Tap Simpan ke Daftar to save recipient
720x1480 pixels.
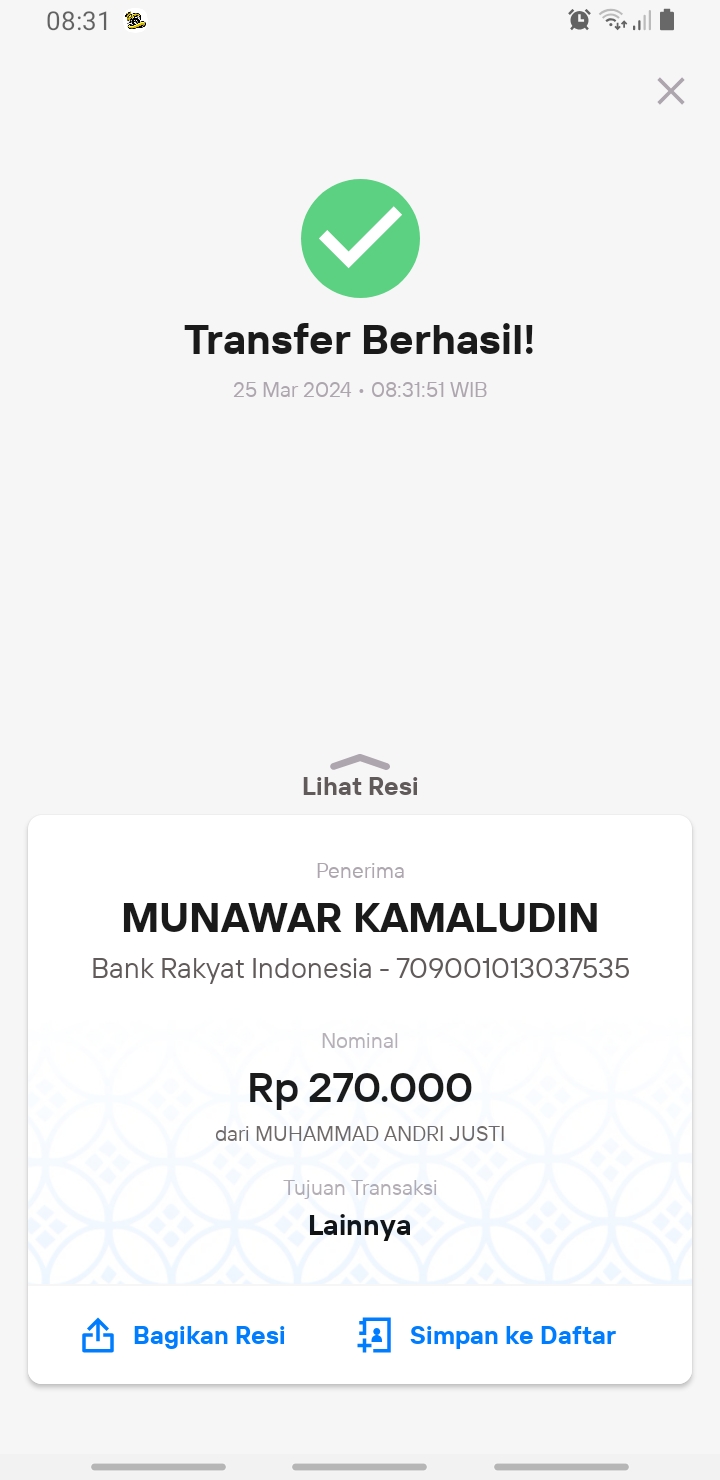(x=486, y=1336)
